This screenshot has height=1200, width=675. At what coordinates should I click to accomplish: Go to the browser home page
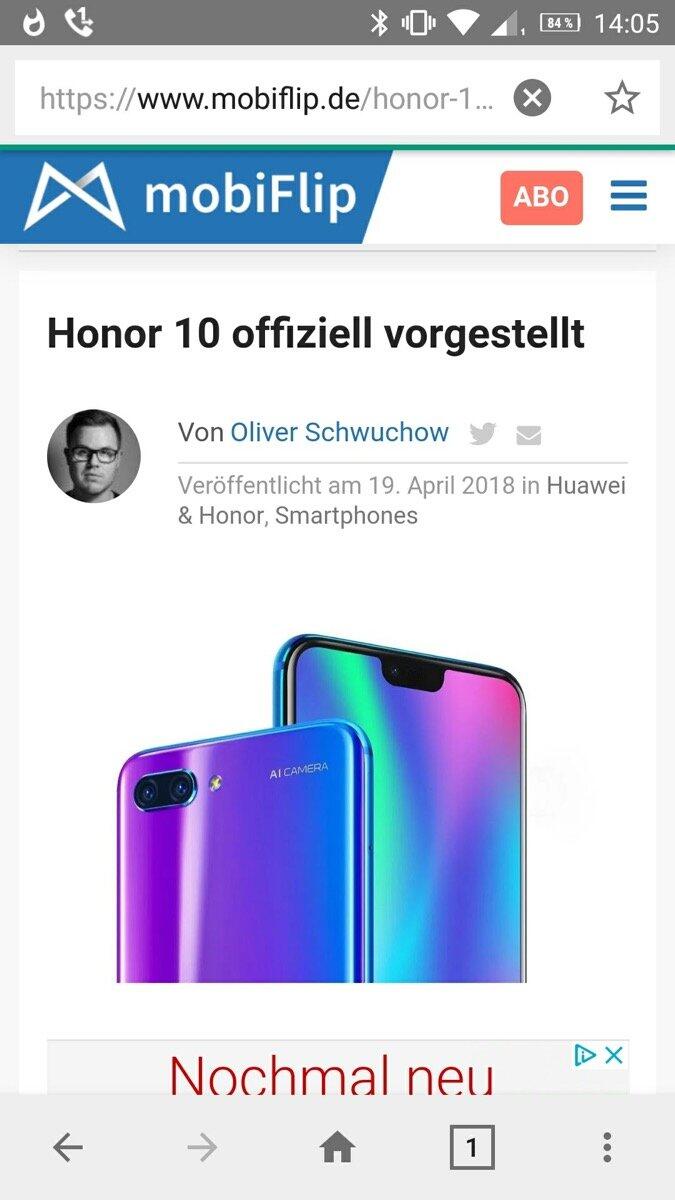pos(337,1148)
